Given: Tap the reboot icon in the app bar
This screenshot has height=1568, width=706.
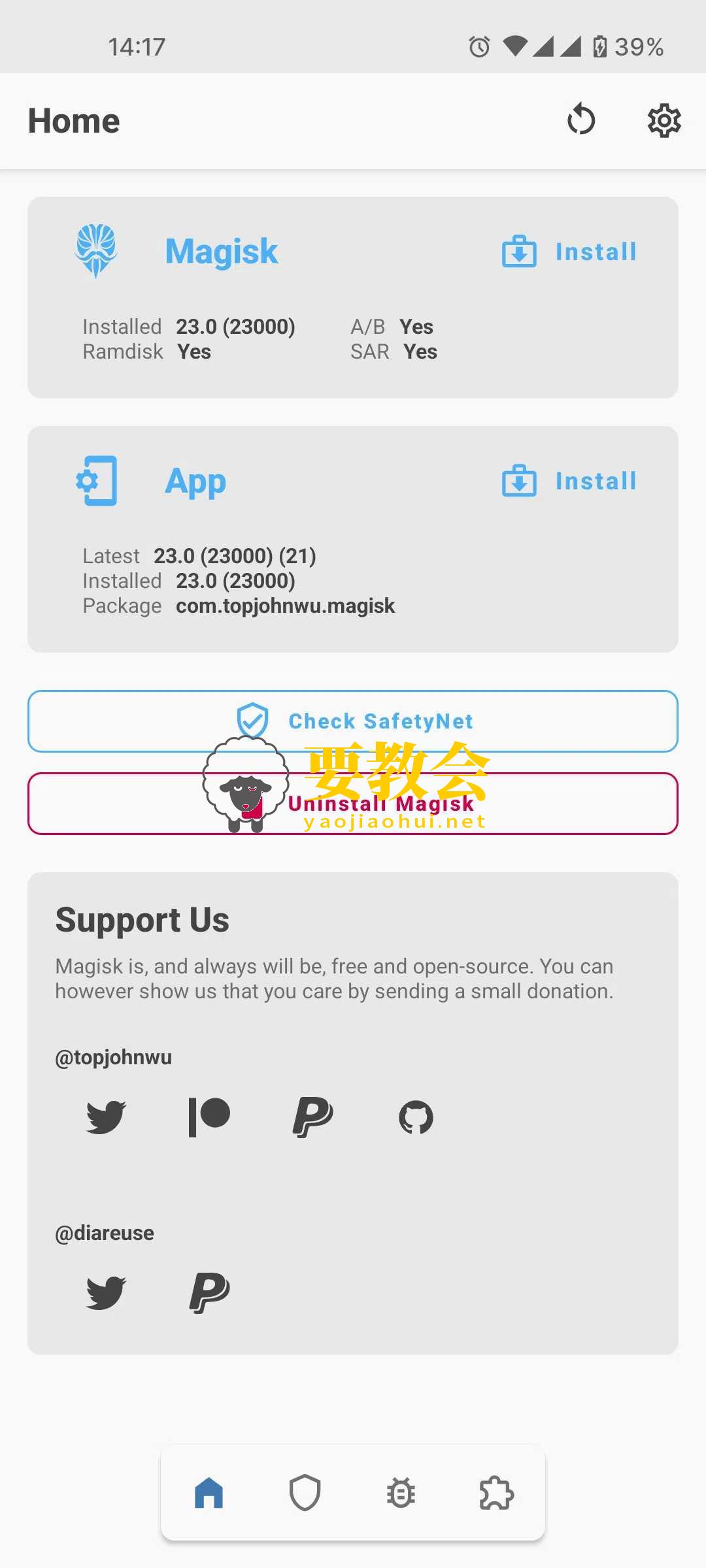Looking at the screenshot, I should click(x=580, y=120).
